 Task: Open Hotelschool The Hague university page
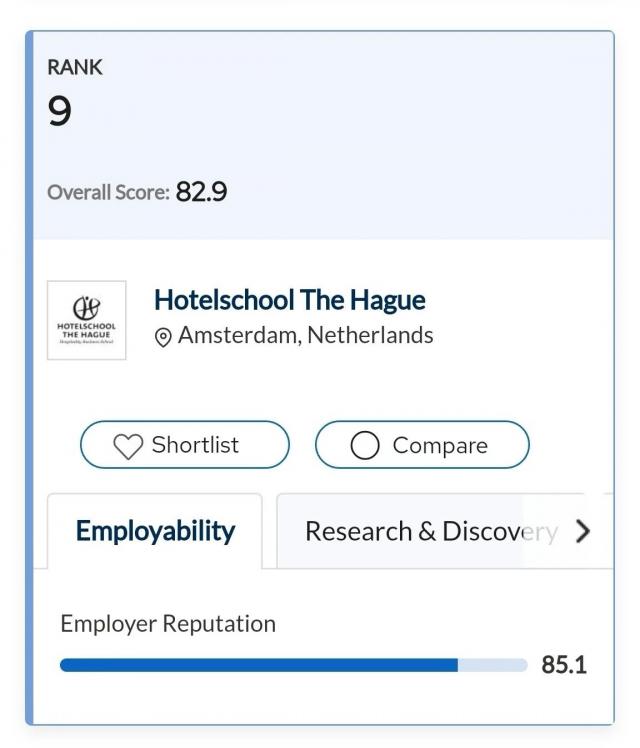click(x=289, y=300)
